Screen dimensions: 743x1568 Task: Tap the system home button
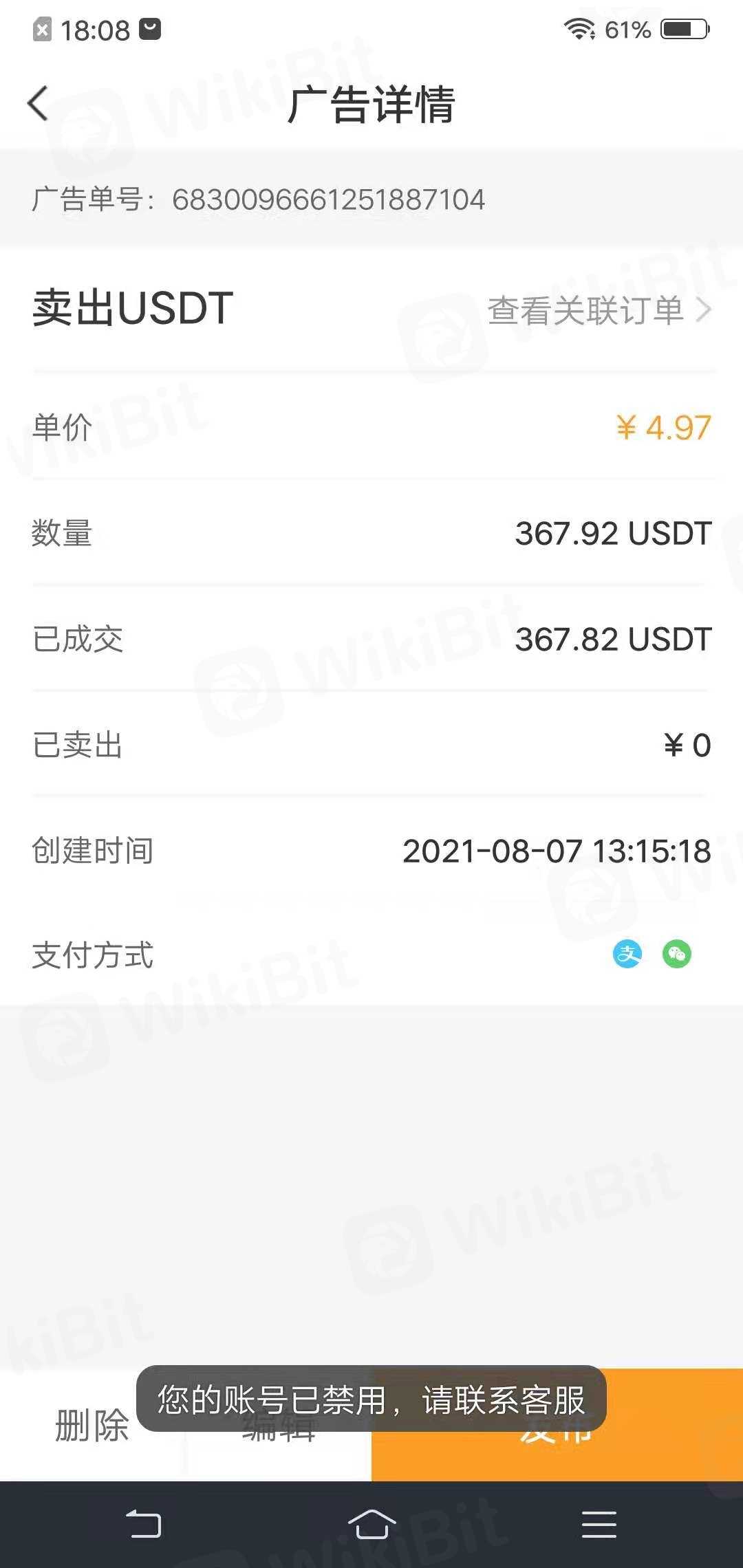tap(371, 1524)
